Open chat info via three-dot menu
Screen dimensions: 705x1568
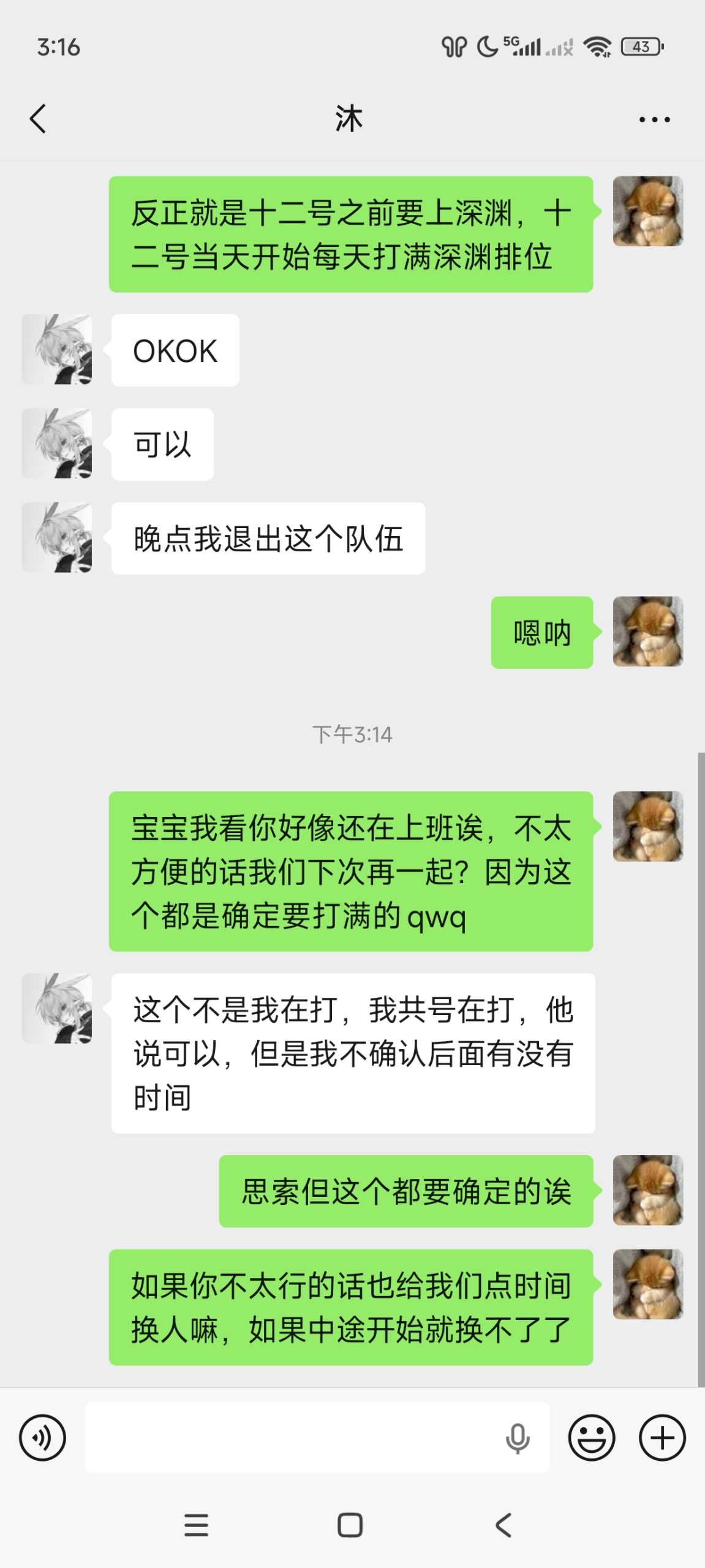(654, 119)
